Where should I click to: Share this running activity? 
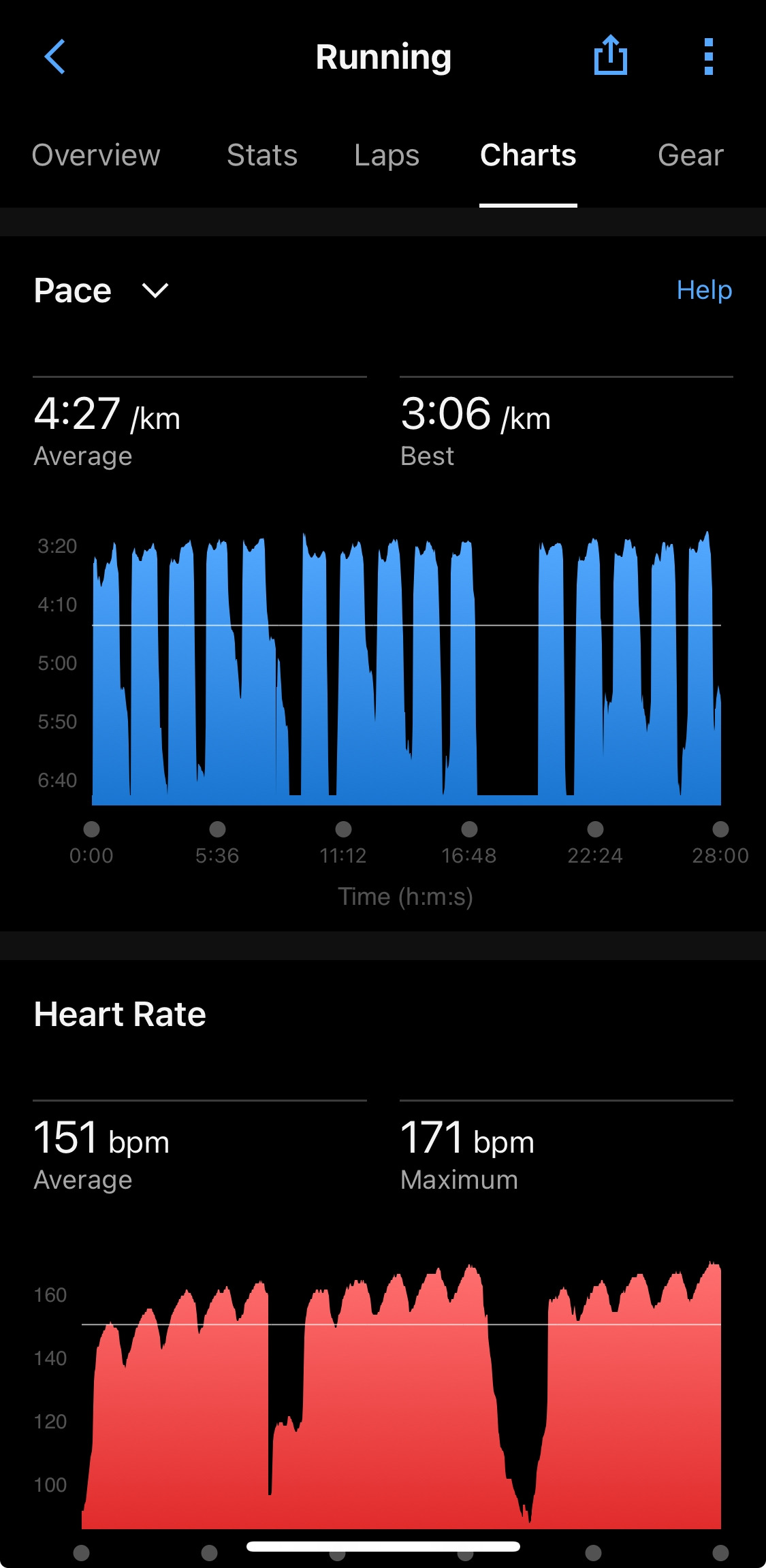coord(610,55)
